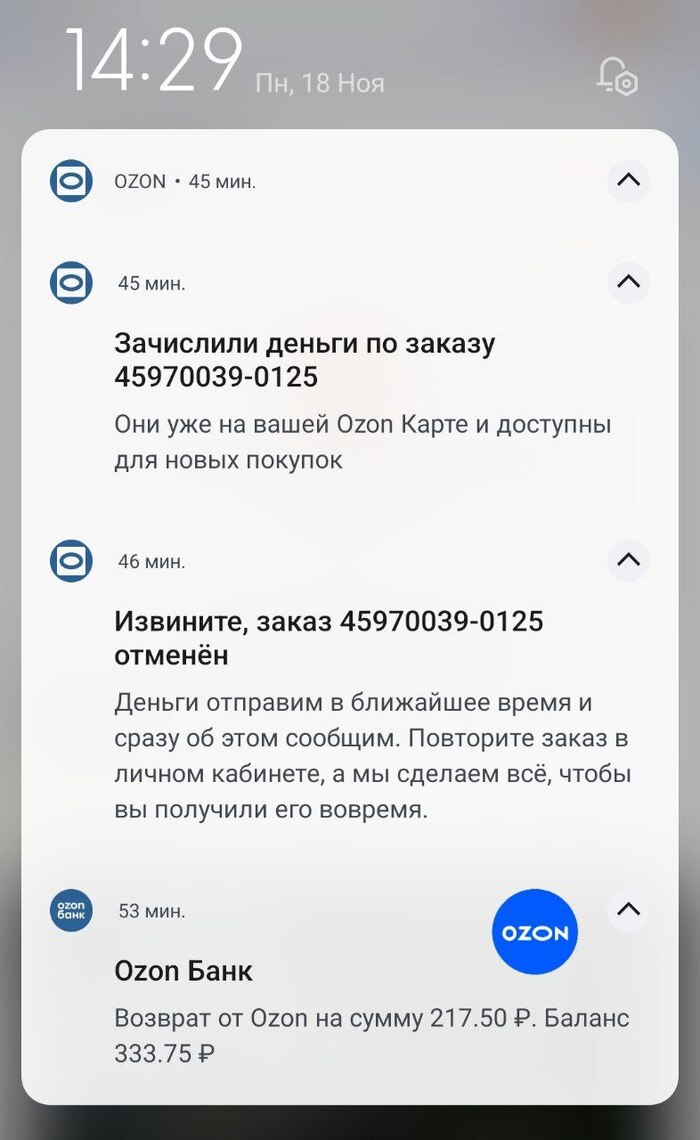Image resolution: width=700 pixels, height=1140 pixels.
Task: Collapse the 'Зачислили деньги по заказу' notification
Action: coord(628,282)
